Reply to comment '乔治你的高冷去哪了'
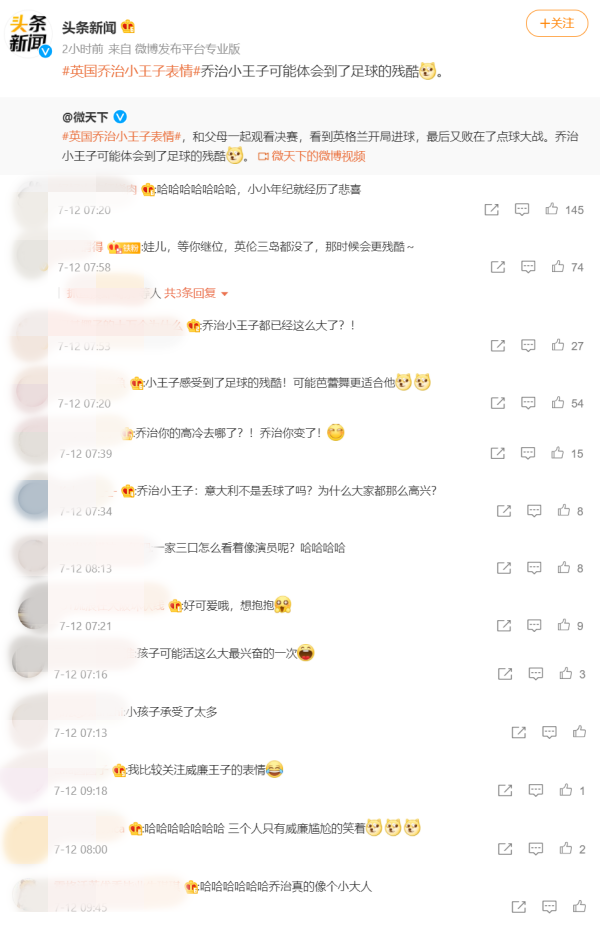 529,454
